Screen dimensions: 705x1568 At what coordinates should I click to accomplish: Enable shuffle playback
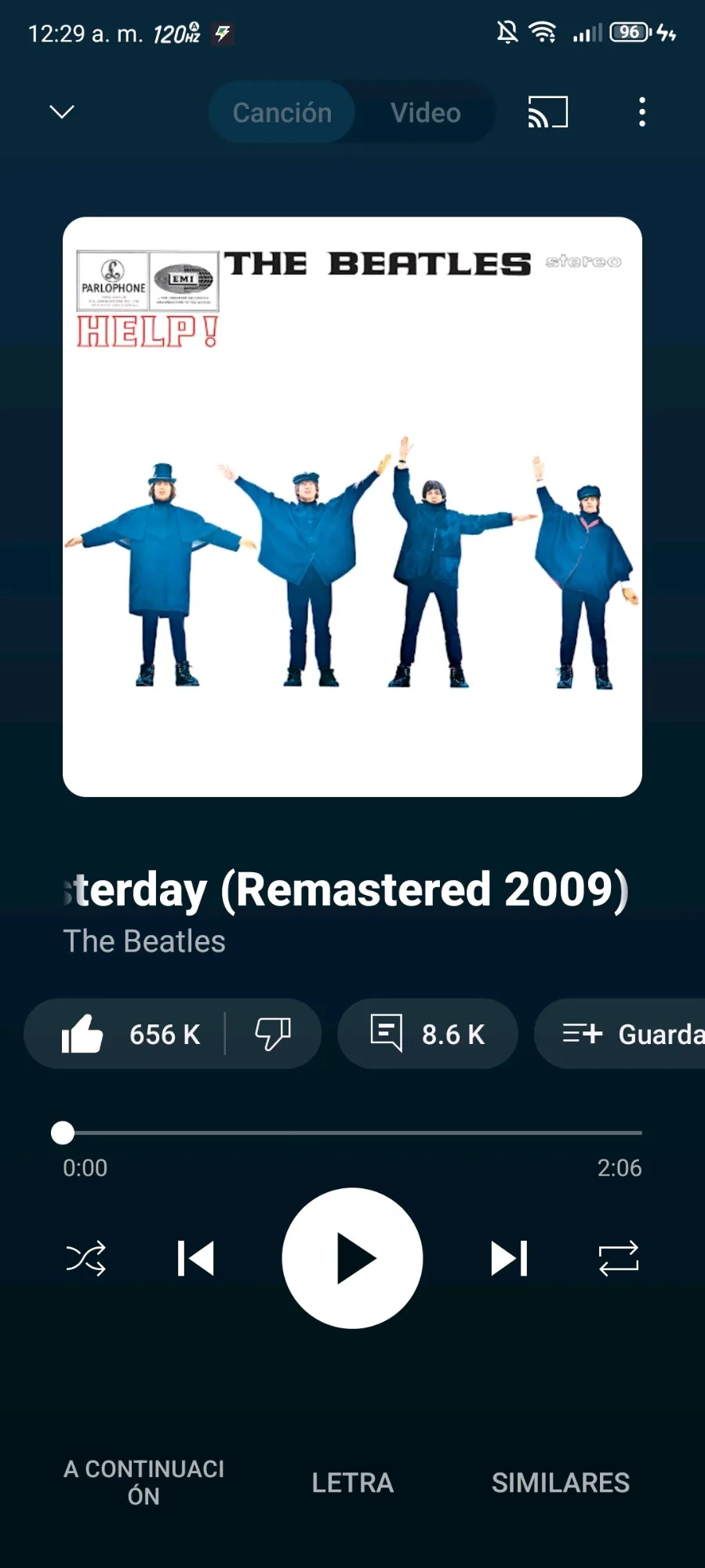(85, 1258)
